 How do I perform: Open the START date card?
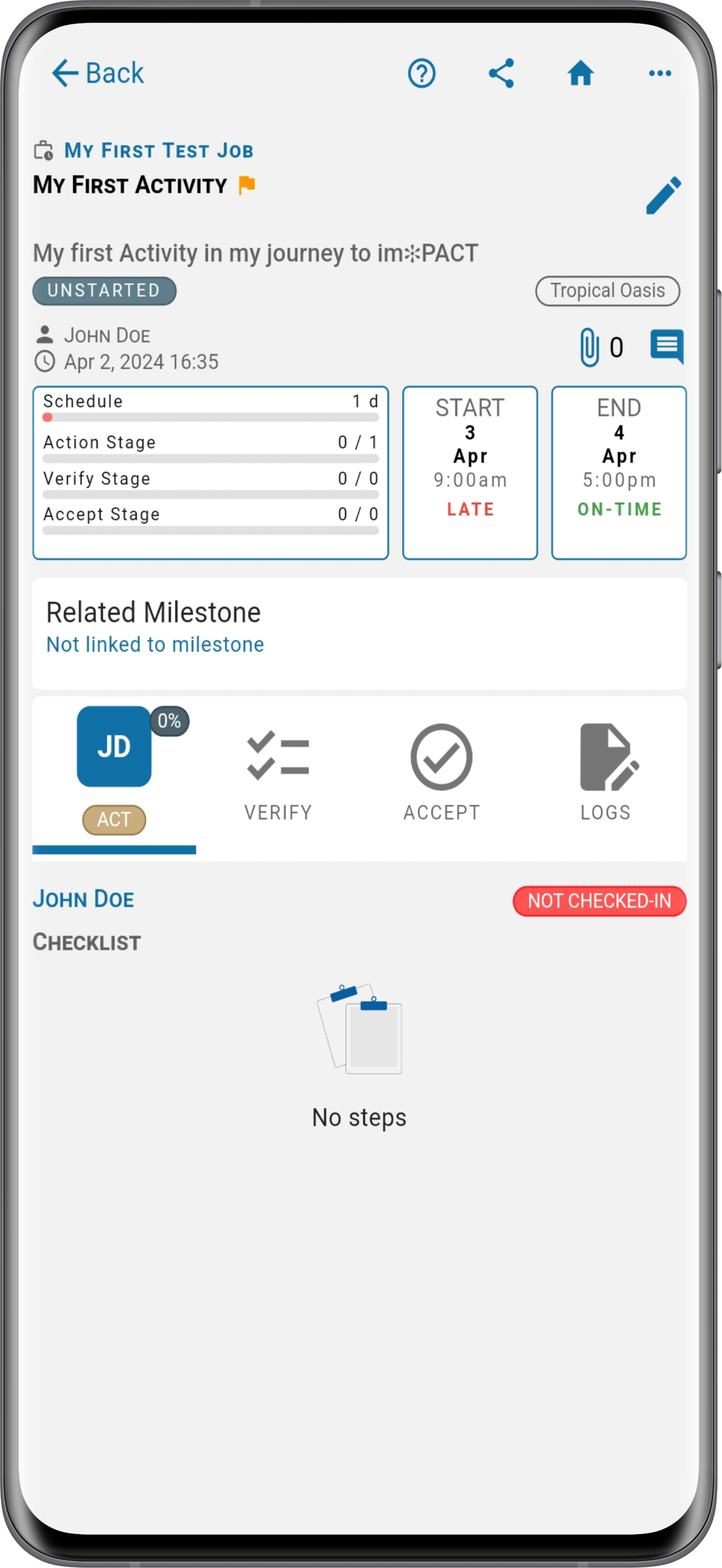coord(469,473)
